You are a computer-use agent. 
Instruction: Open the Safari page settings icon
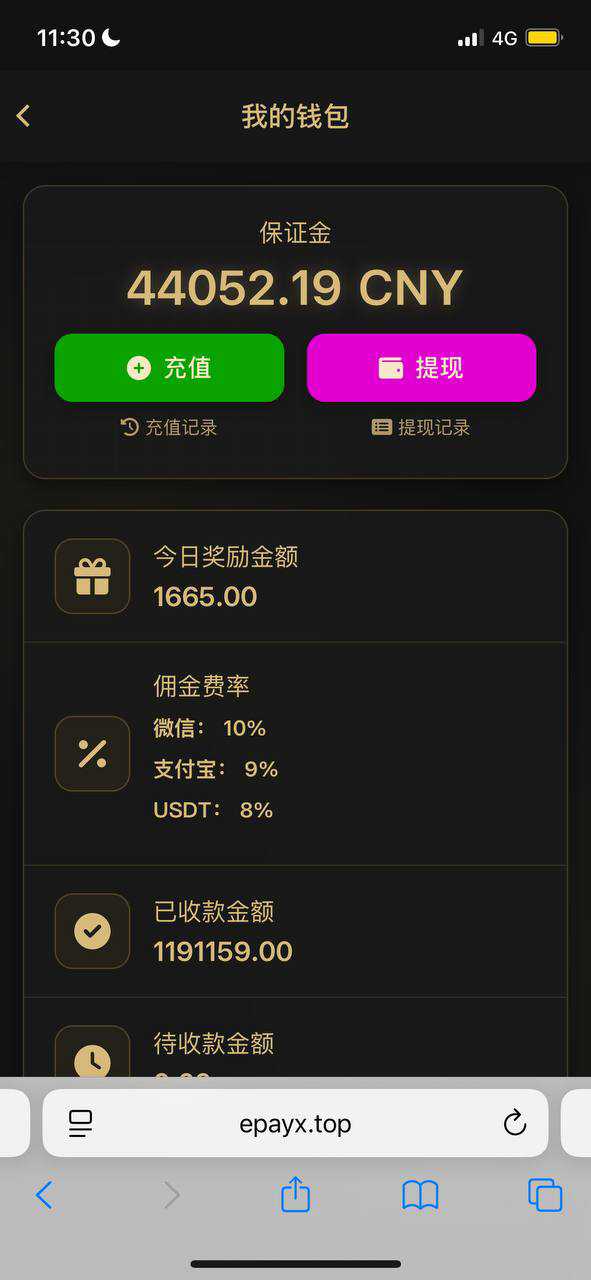click(x=81, y=1123)
